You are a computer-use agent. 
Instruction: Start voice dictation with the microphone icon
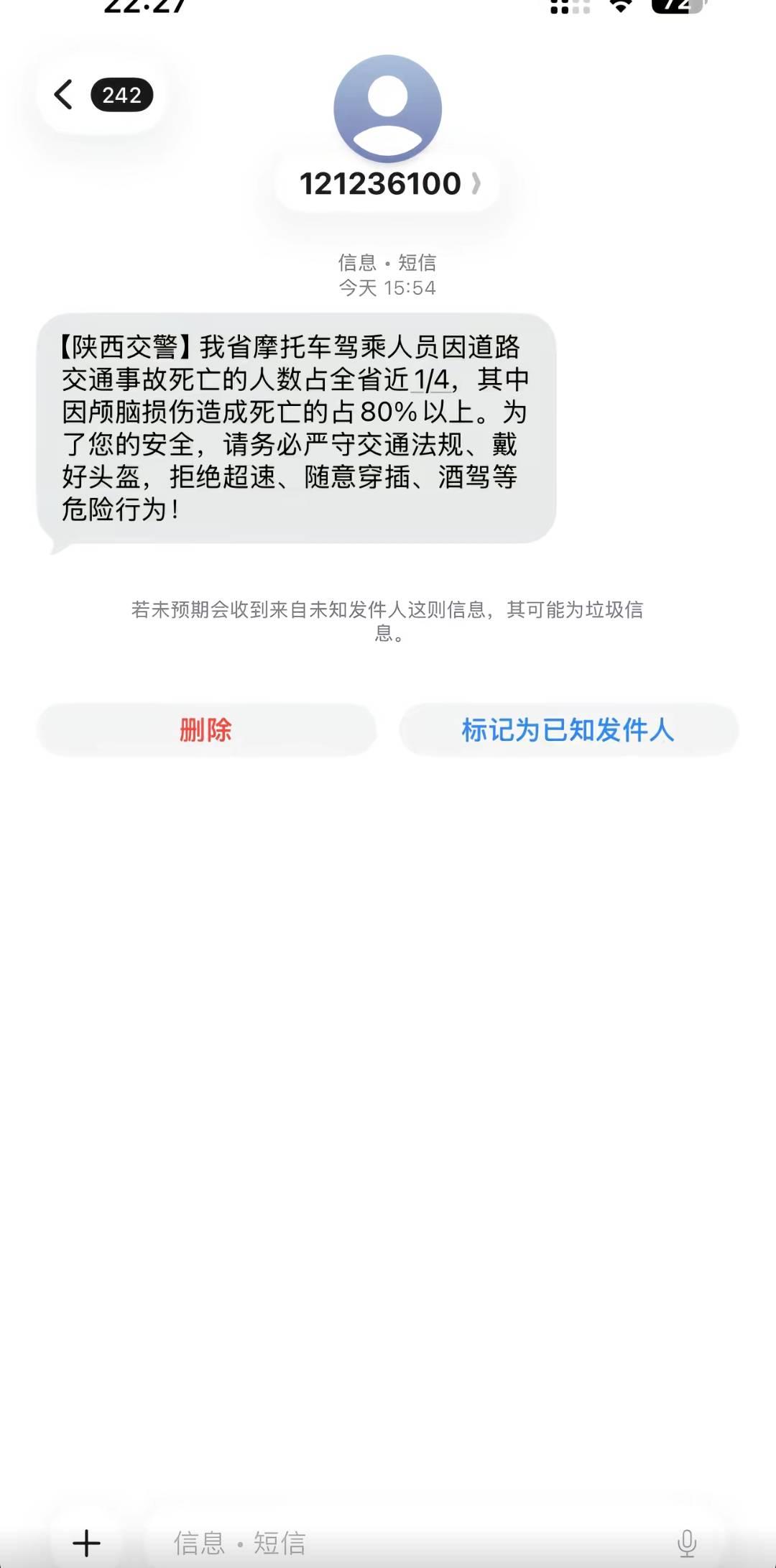687,1543
